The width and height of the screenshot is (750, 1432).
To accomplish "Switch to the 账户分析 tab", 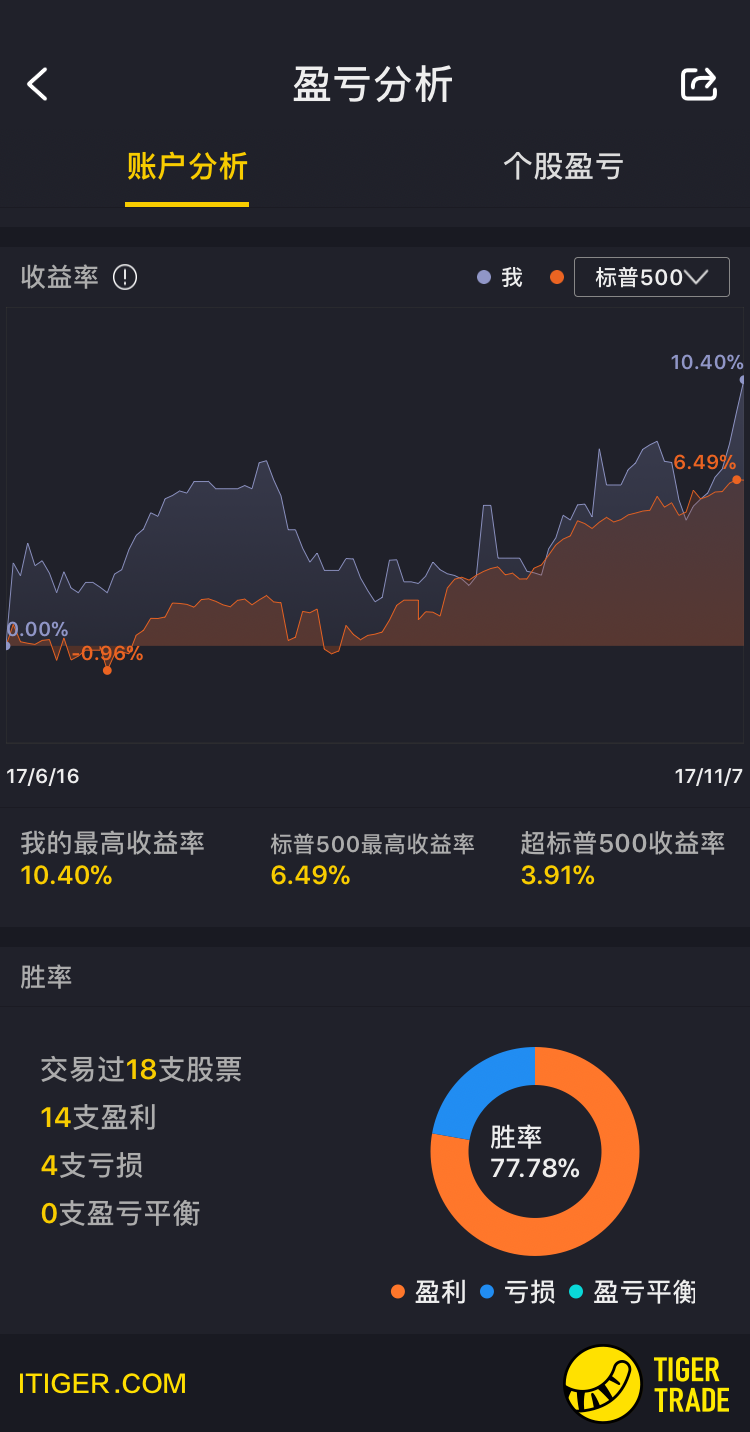I will click(187, 167).
